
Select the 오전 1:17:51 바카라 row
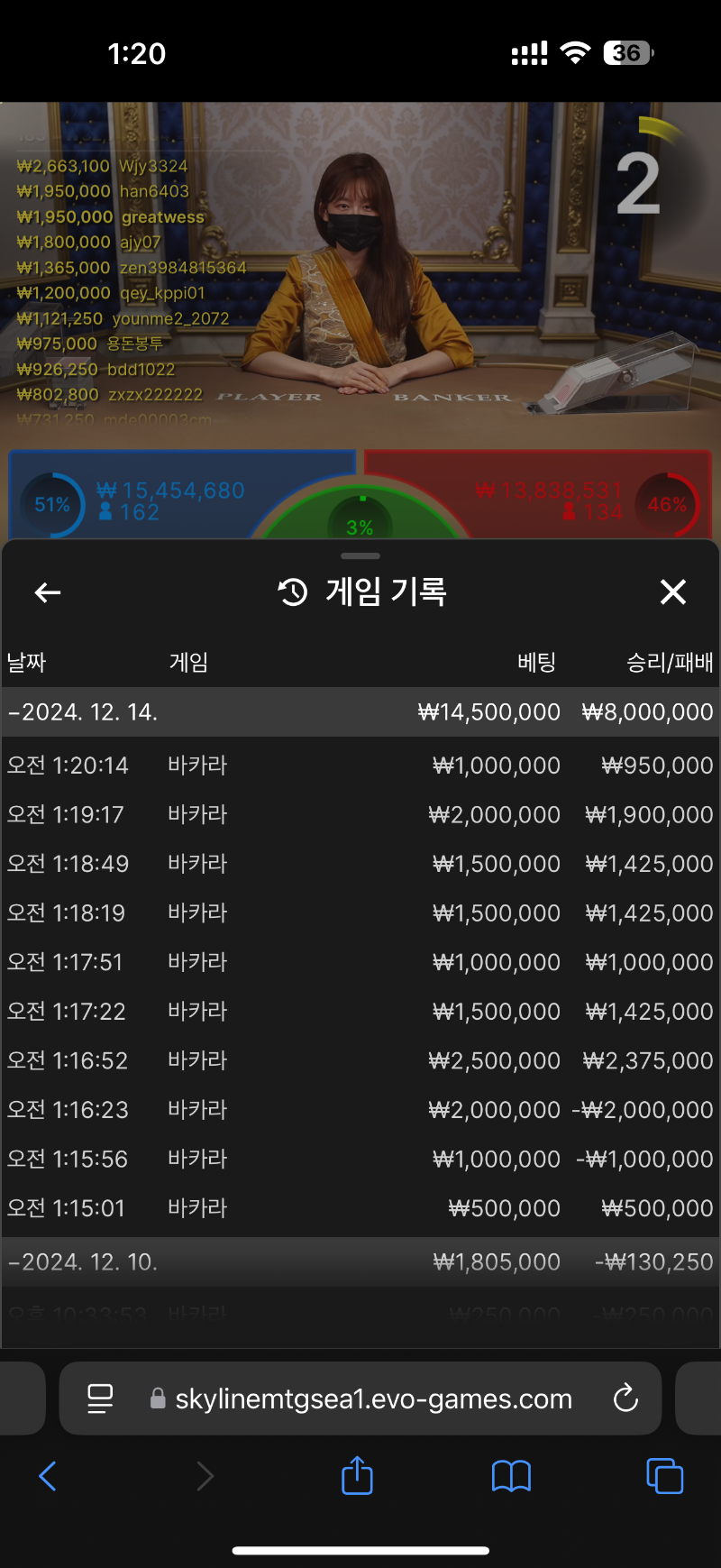click(x=360, y=962)
